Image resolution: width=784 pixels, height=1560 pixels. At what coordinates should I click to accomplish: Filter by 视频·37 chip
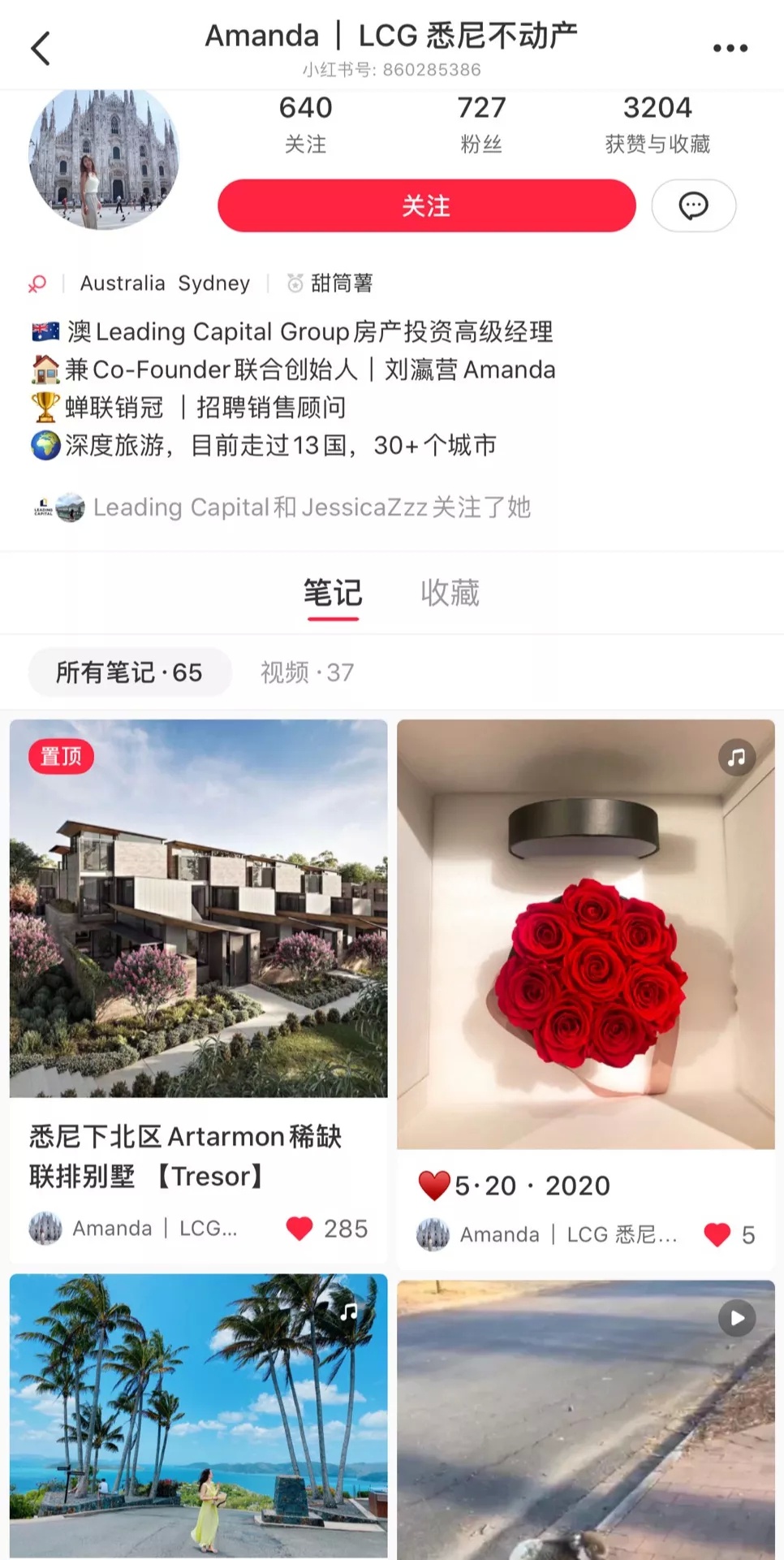click(307, 672)
